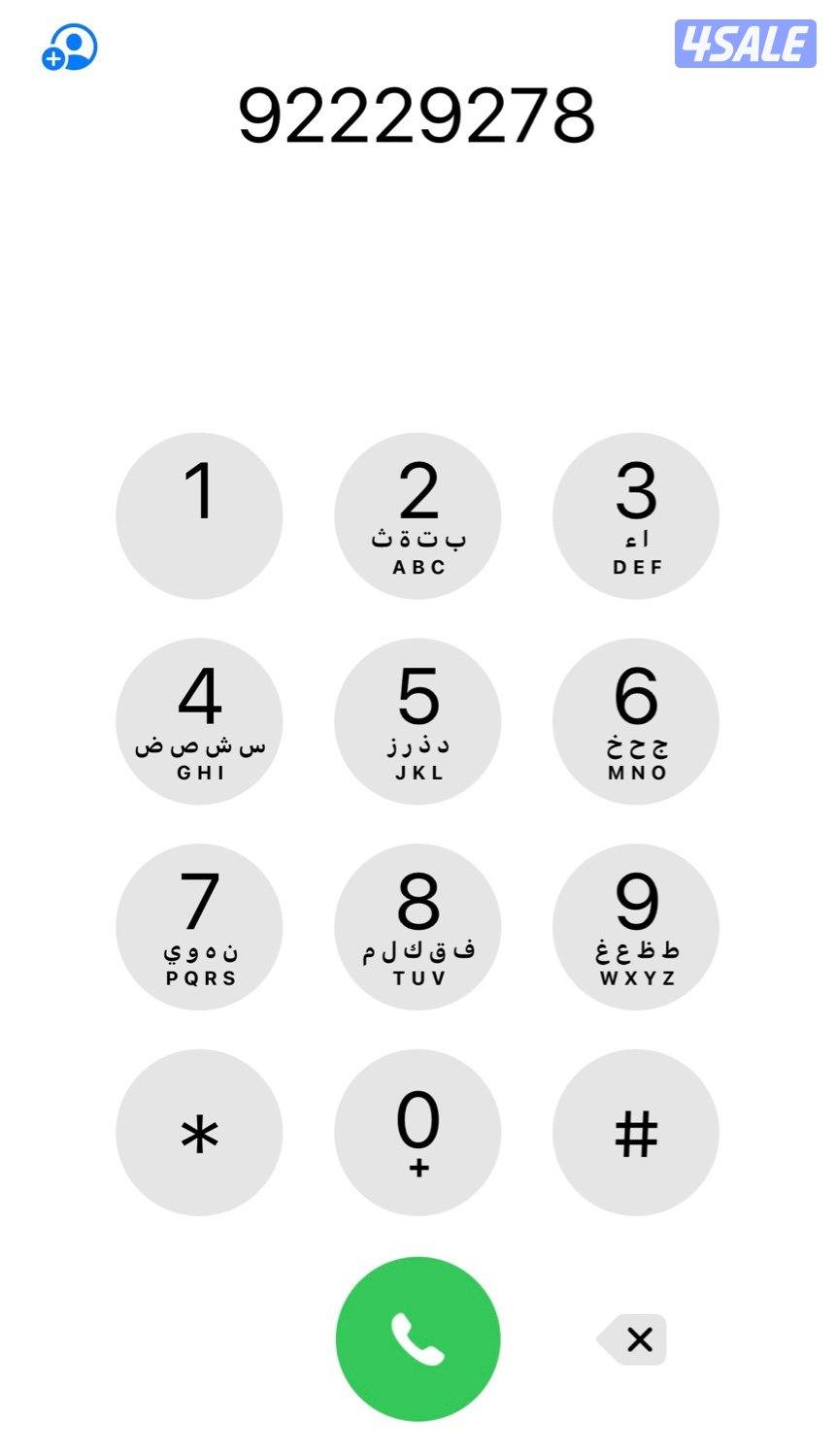Tap the 7 (PQRS) key
The height and width of the screenshot is (1456, 836).
click(199, 927)
